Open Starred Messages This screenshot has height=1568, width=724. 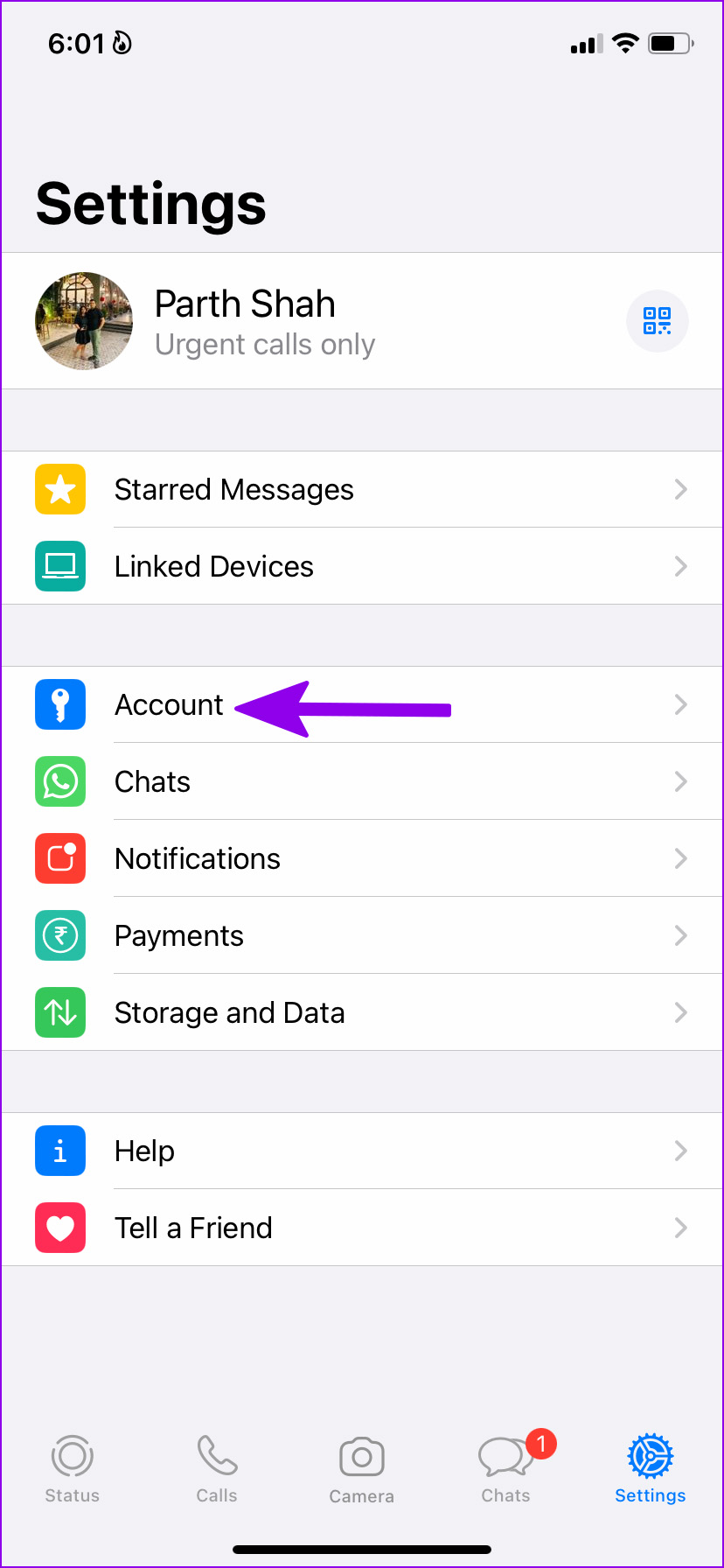tap(362, 489)
